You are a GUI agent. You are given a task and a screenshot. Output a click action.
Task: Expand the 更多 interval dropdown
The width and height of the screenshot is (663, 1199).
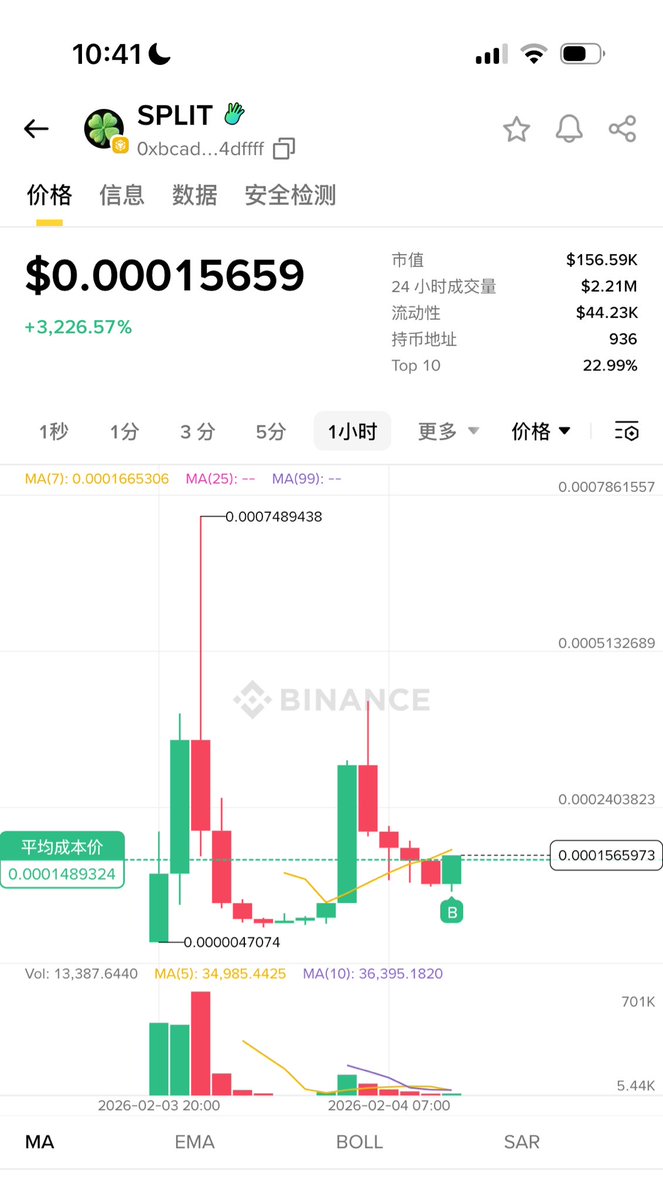[x=448, y=432]
